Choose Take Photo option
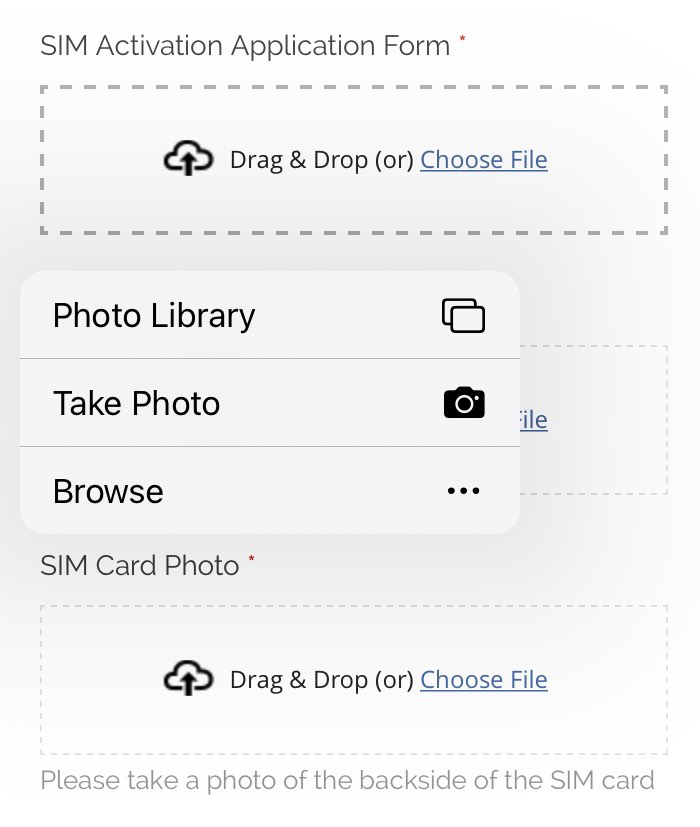This screenshot has height=827, width=700. [268, 403]
